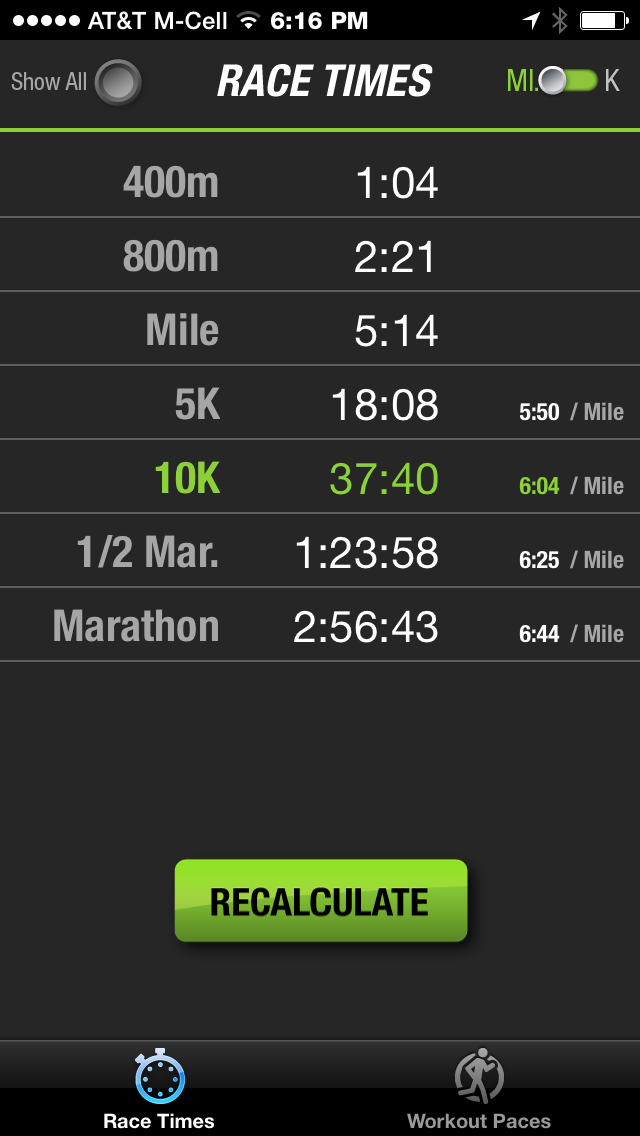Tap the green Recalculate button
The height and width of the screenshot is (1136, 640).
(x=321, y=901)
